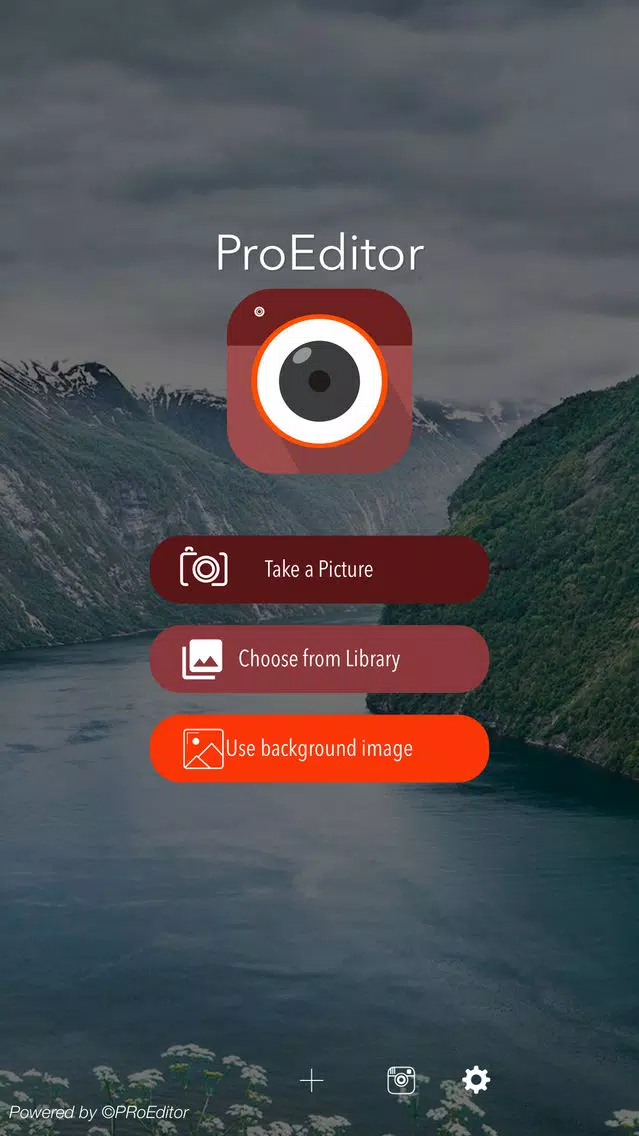Open the Instagram camera icon
The width and height of the screenshot is (639, 1136).
[x=402, y=1080]
